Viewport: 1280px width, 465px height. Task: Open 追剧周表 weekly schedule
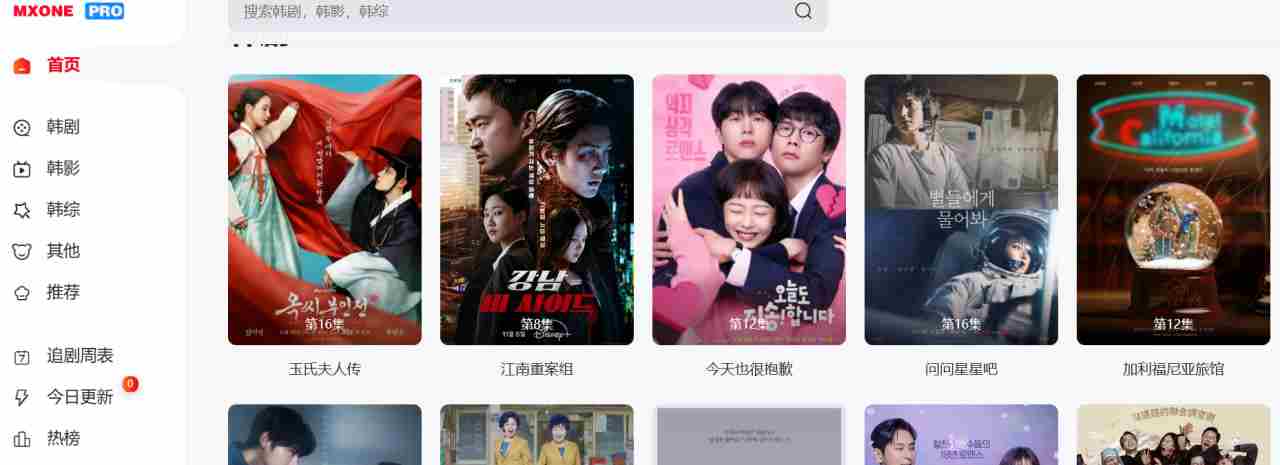tap(80, 356)
